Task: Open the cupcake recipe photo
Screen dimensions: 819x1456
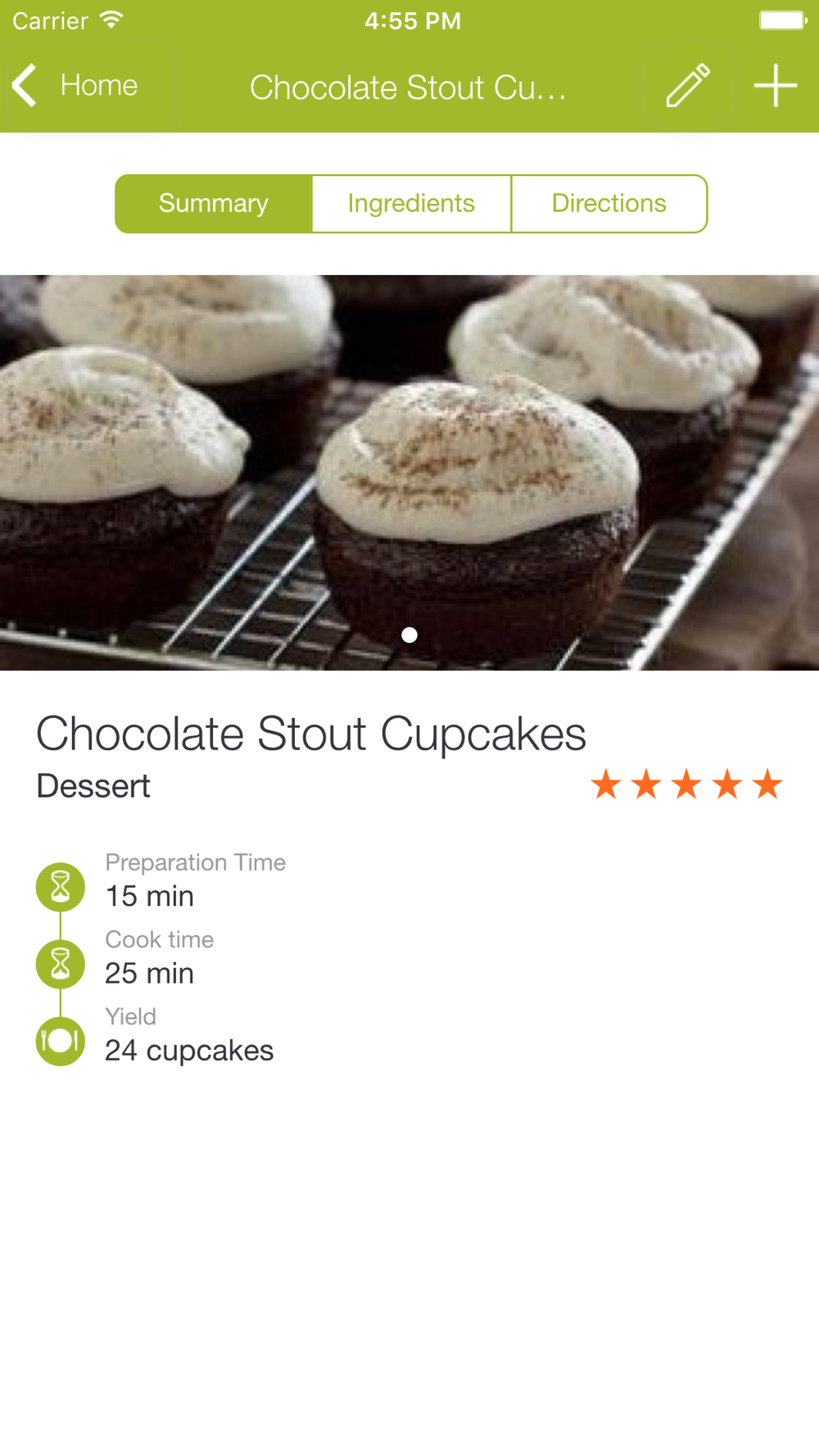Action: point(409,472)
